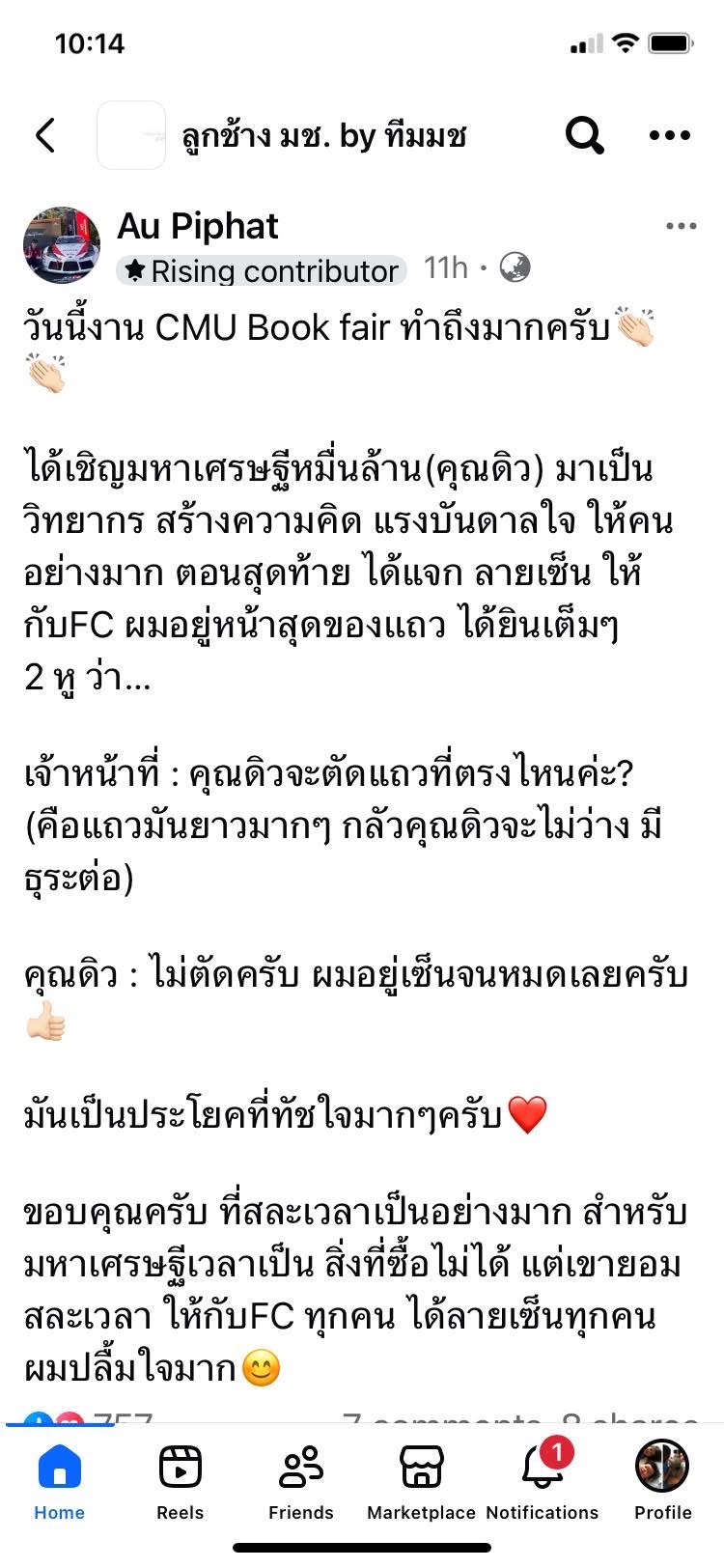Search within the ลูกช้าง มช. group
The width and height of the screenshot is (724, 1568).
click(x=584, y=135)
